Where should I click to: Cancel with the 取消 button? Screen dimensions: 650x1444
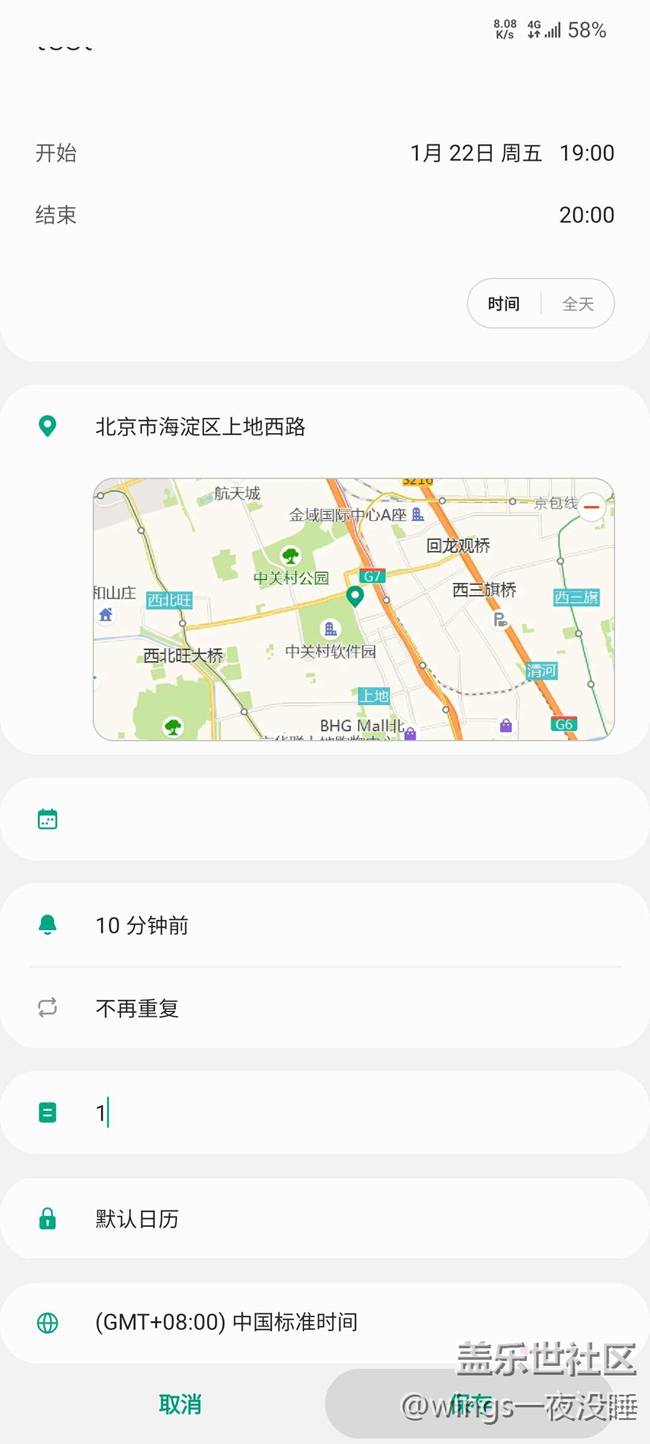(180, 1404)
